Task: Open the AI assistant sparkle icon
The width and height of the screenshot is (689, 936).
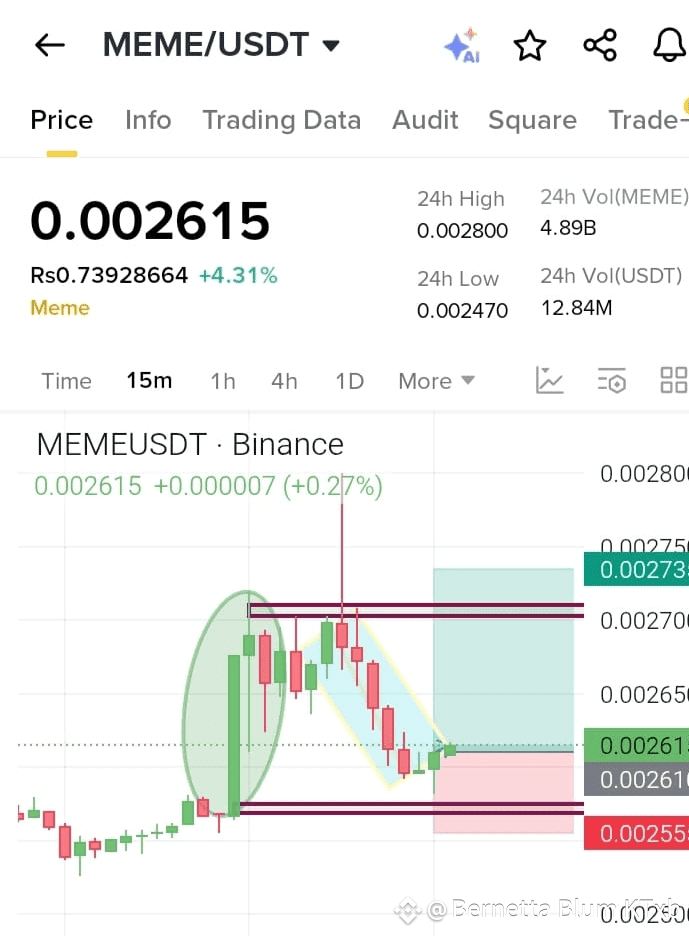Action: click(x=462, y=46)
